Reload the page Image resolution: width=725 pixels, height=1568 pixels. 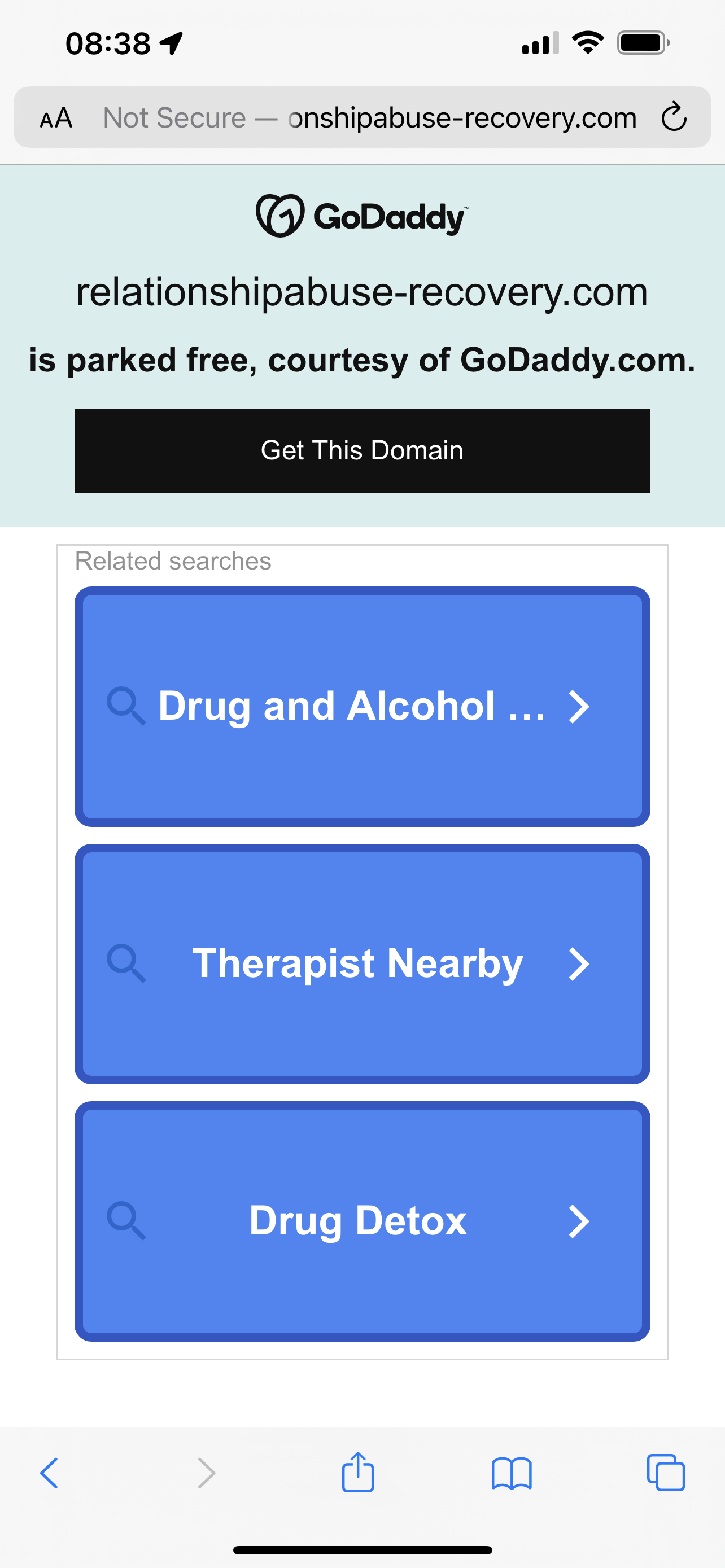click(x=673, y=118)
